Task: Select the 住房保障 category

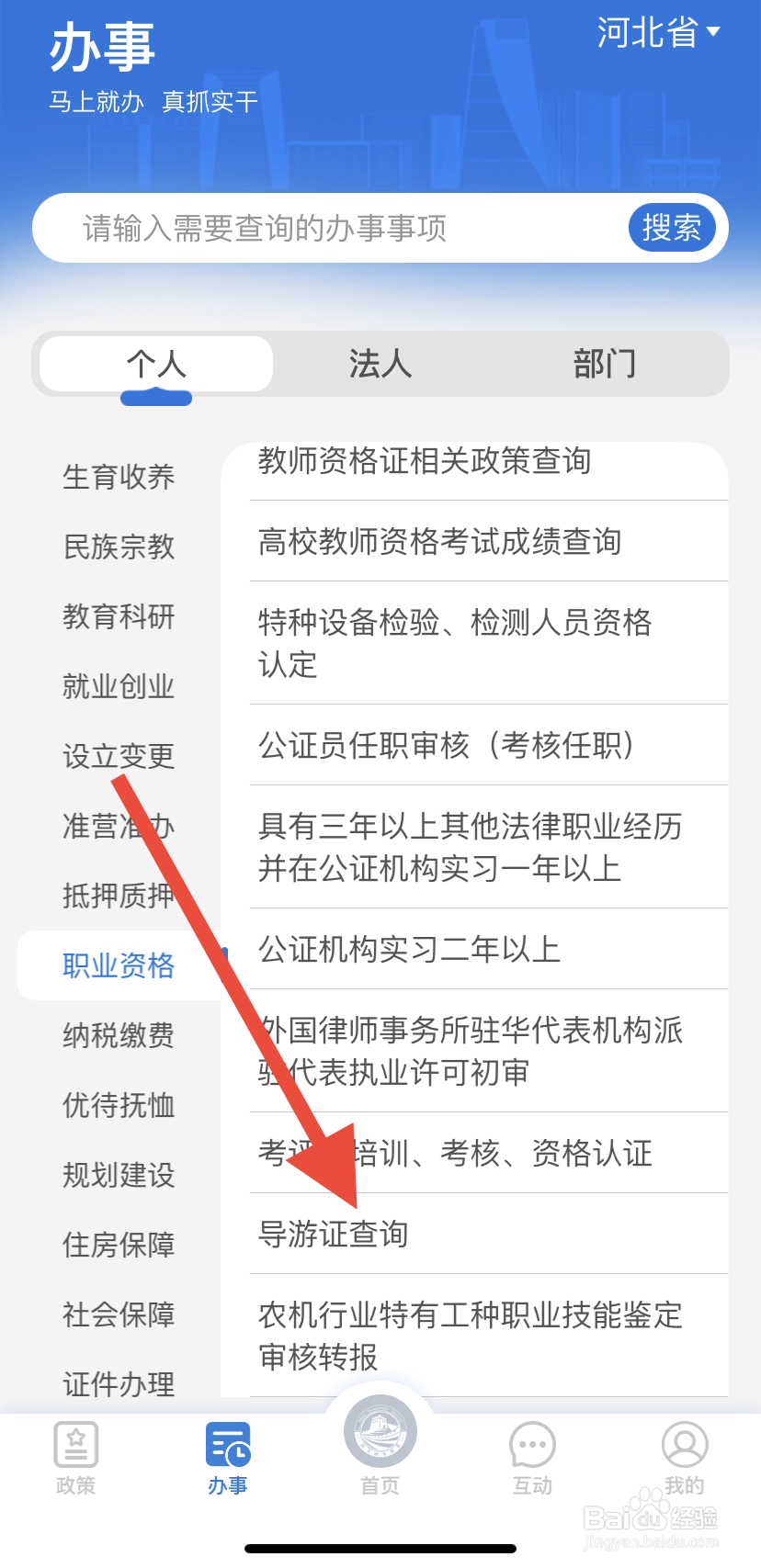Action: (x=118, y=1245)
